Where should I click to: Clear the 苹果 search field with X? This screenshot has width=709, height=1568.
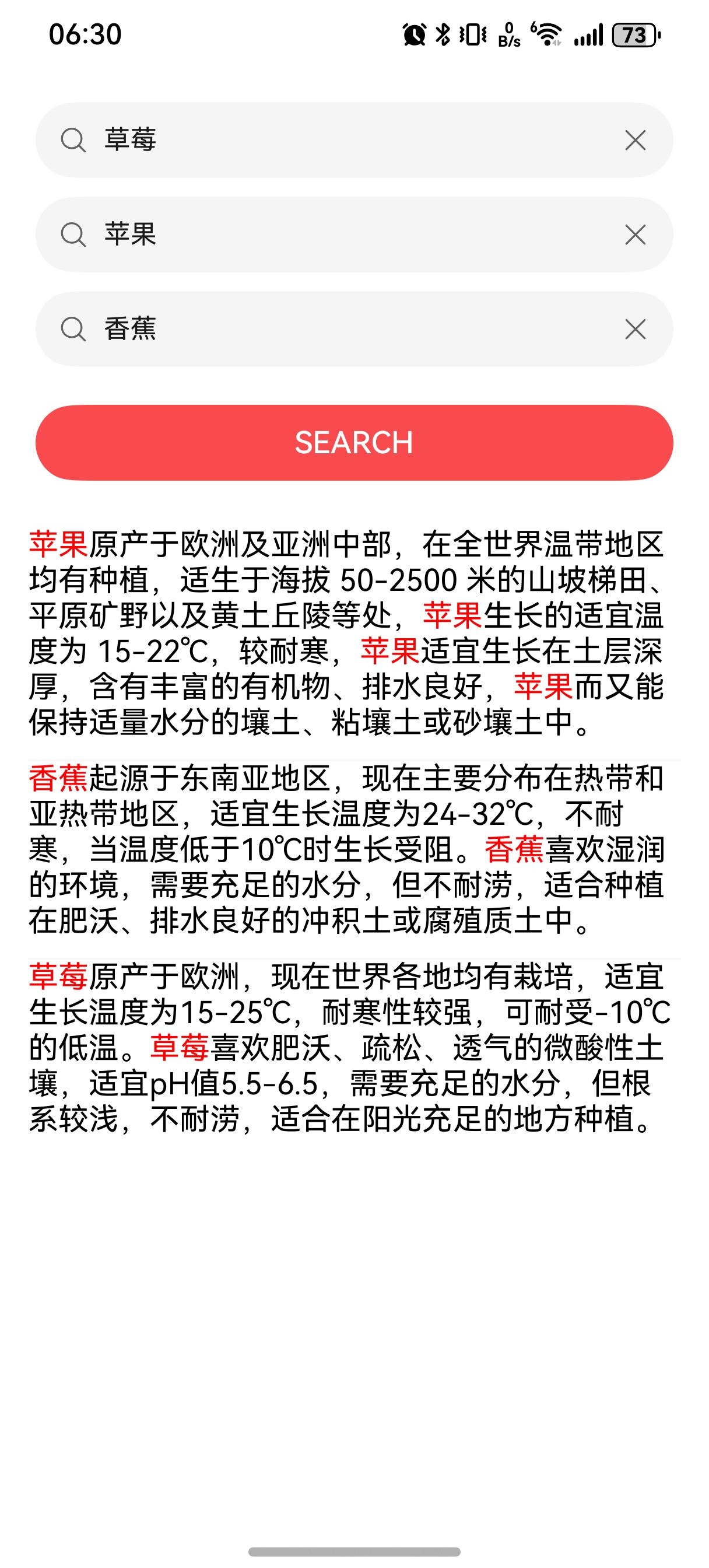(636, 235)
